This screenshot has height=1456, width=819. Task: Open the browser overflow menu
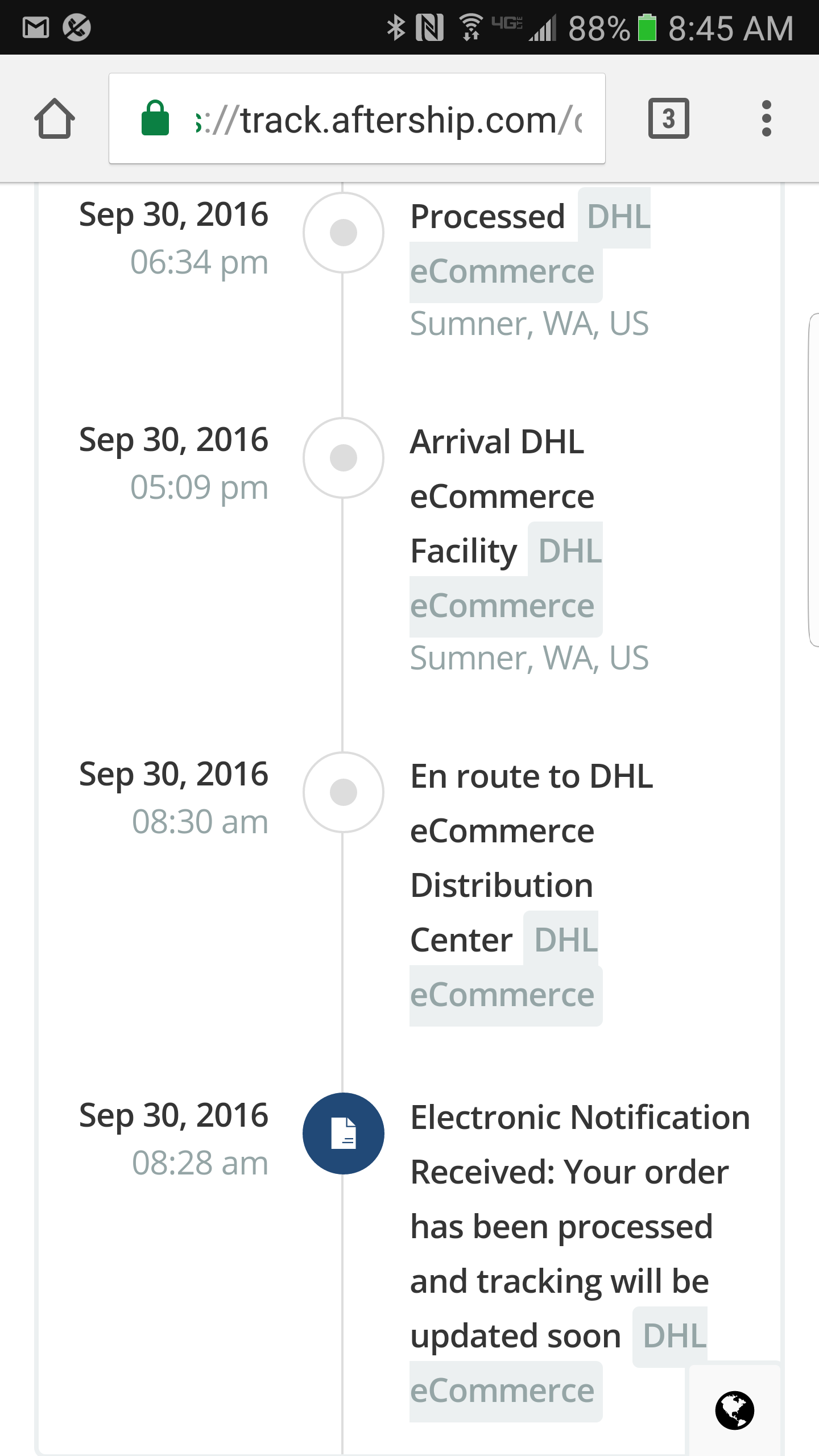pyautogui.click(x=766, y=118)
